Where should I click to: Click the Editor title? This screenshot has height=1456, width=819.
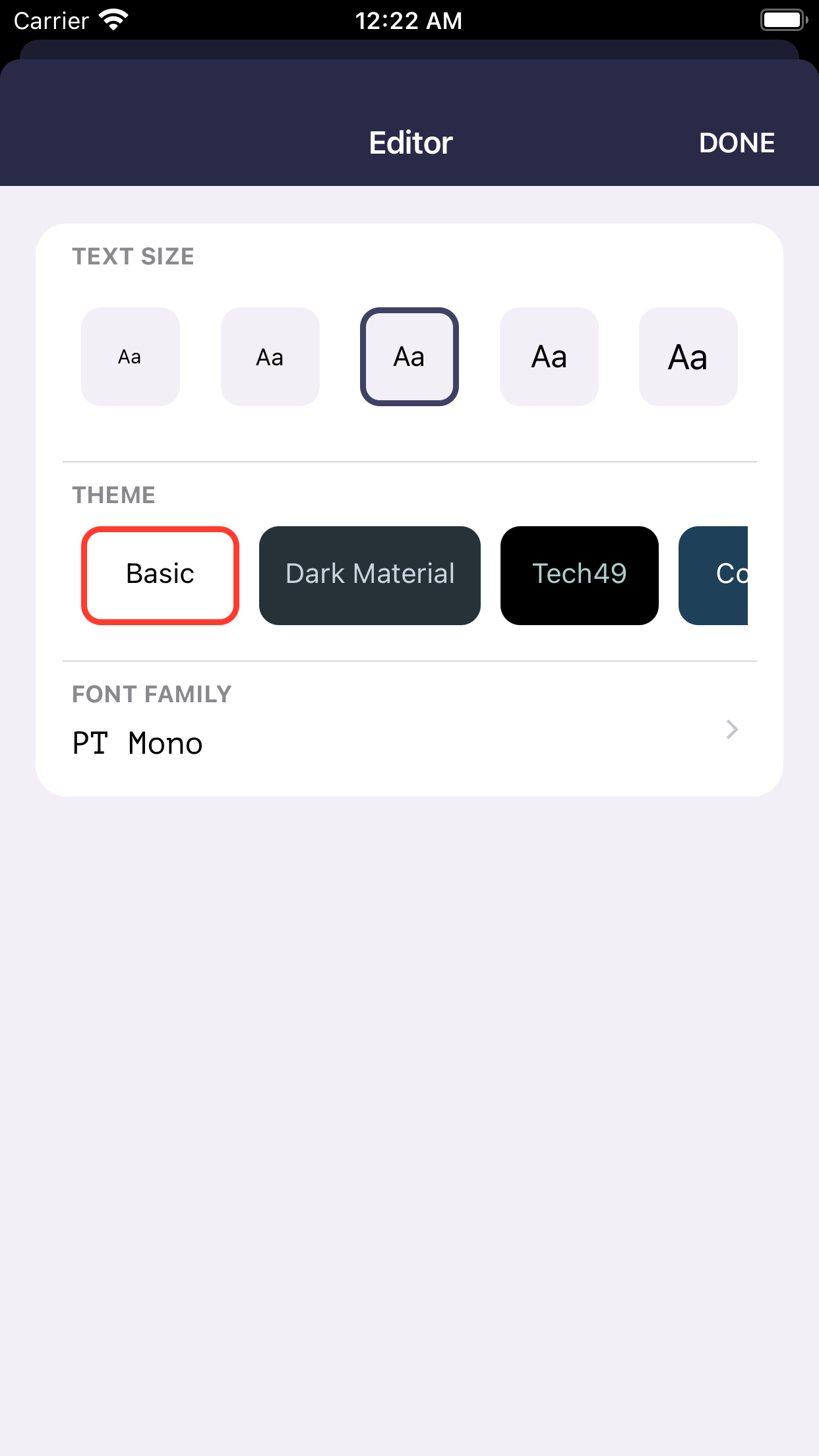(x=409, y=142)
